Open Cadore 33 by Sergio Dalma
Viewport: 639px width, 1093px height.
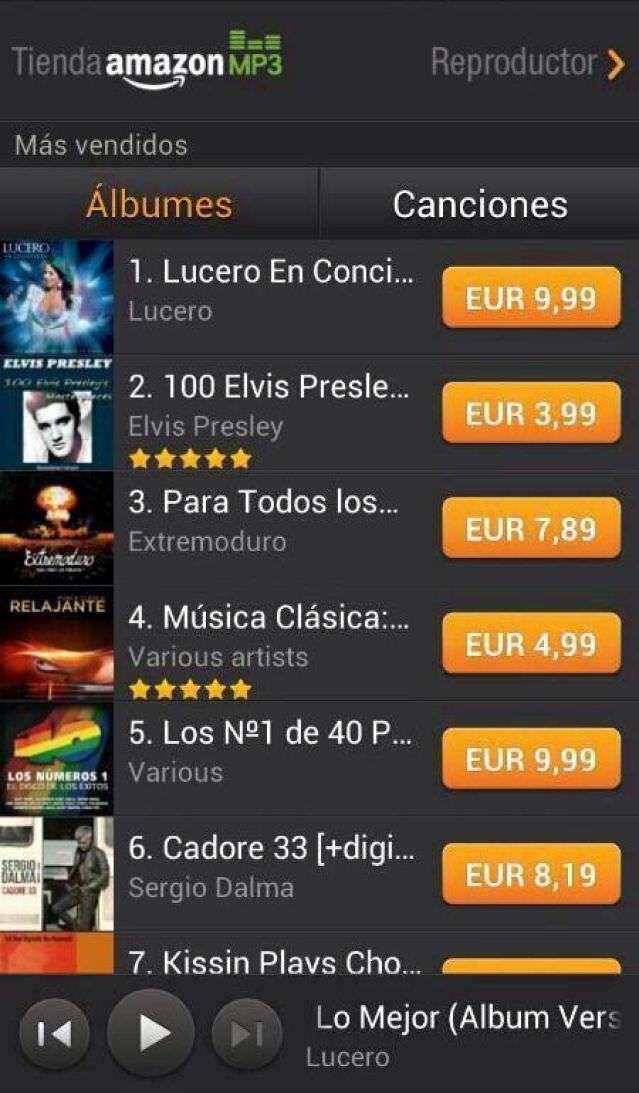[x=270, y=865]
